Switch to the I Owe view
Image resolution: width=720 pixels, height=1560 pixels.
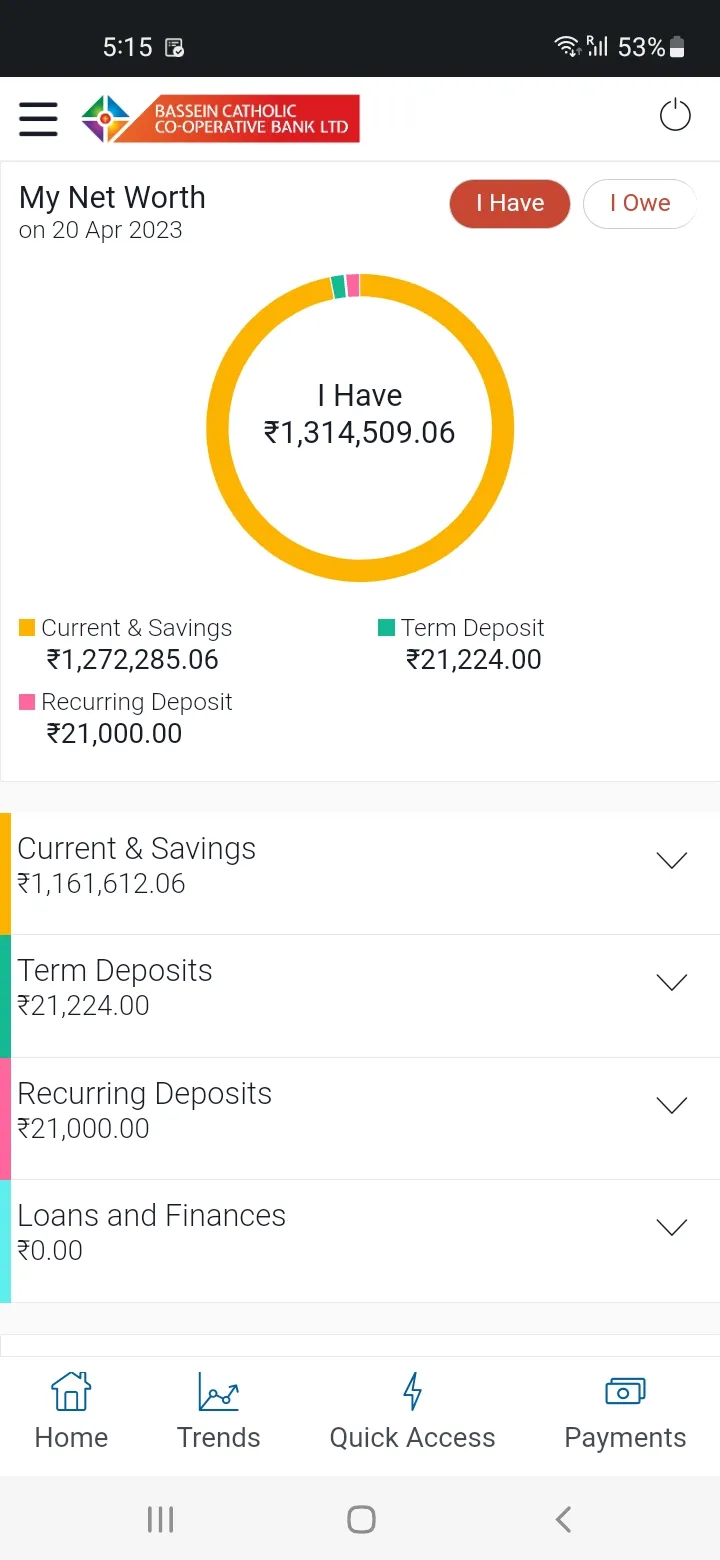tap(640, 203)
